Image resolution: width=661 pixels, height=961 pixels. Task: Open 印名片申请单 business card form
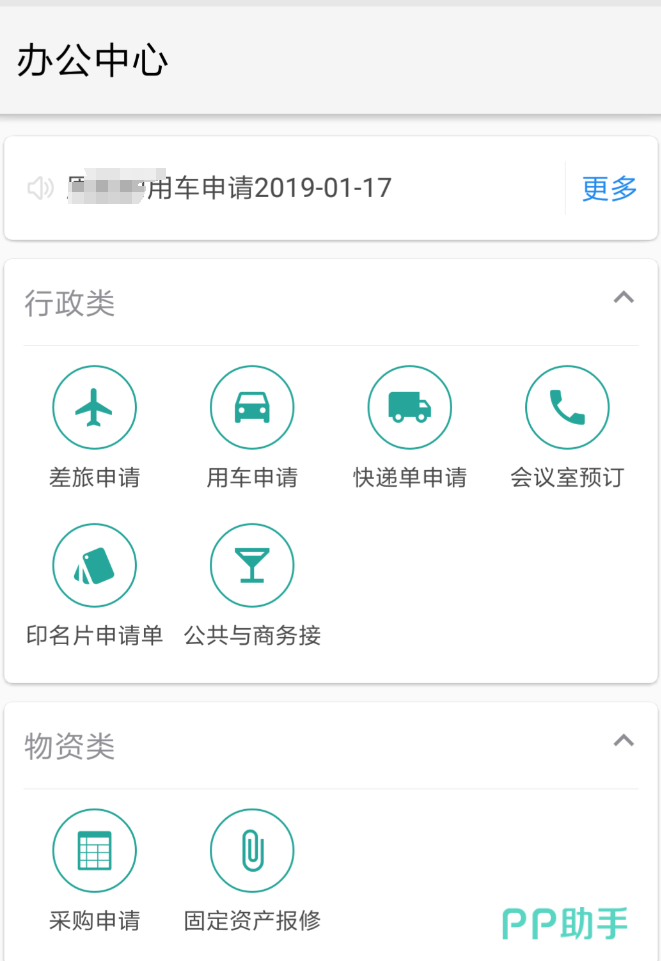point(94,566)
